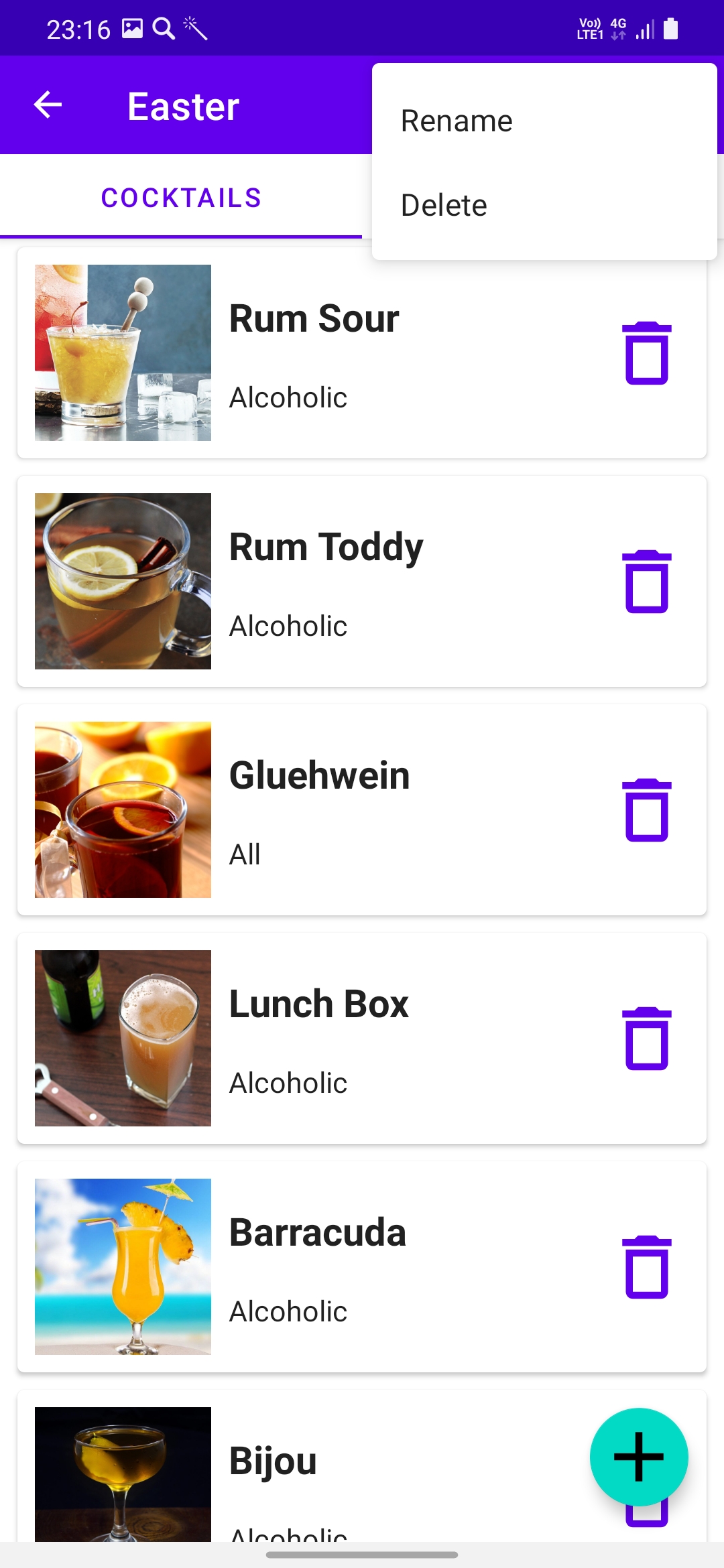Screen dimensions: 724x1568
Task: Delete Barracuda with the trash icon
Action: click(x=646, y=1266)
